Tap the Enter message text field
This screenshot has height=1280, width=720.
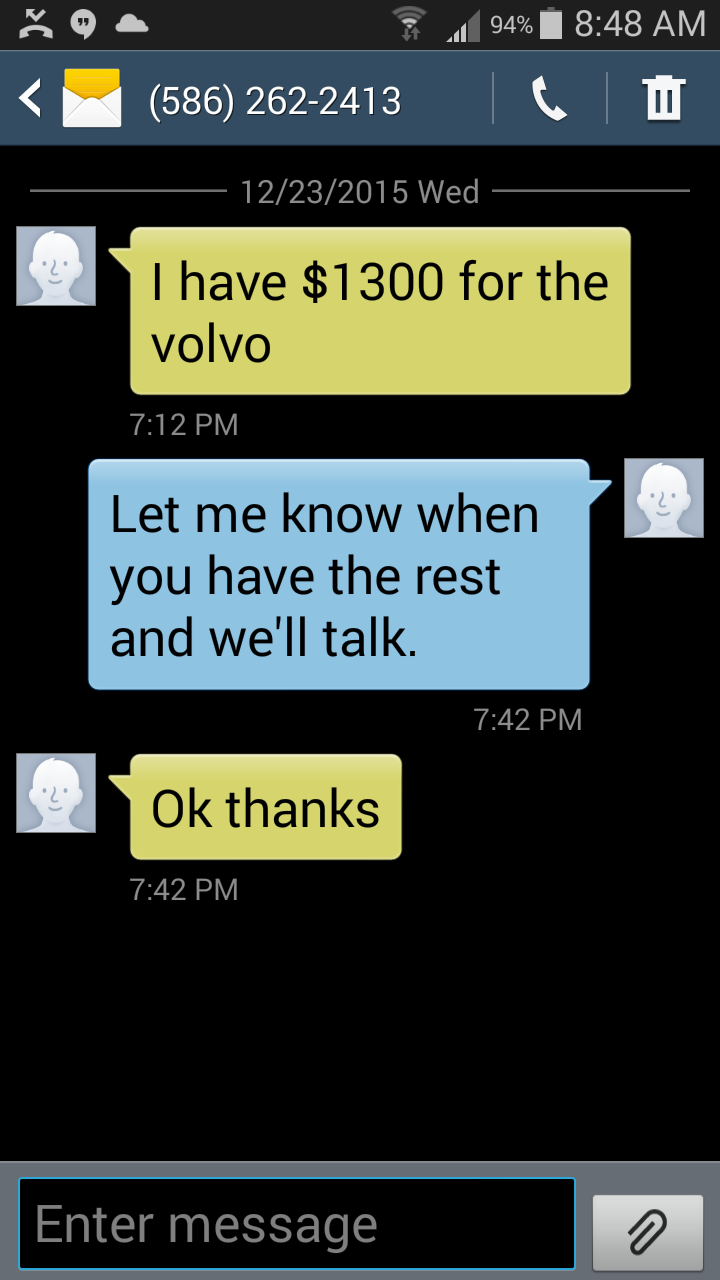[296, 1224]
